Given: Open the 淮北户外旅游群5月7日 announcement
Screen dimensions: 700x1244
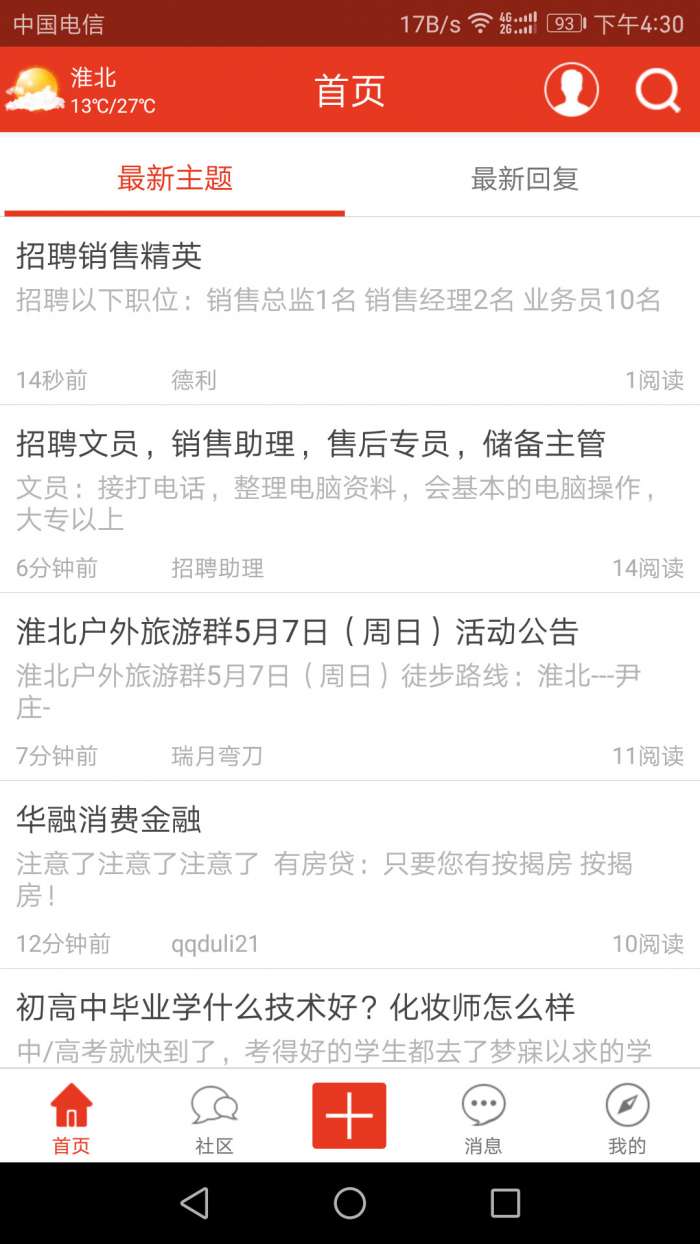Looking at the screenshot, I should click(x=350, y=686).
